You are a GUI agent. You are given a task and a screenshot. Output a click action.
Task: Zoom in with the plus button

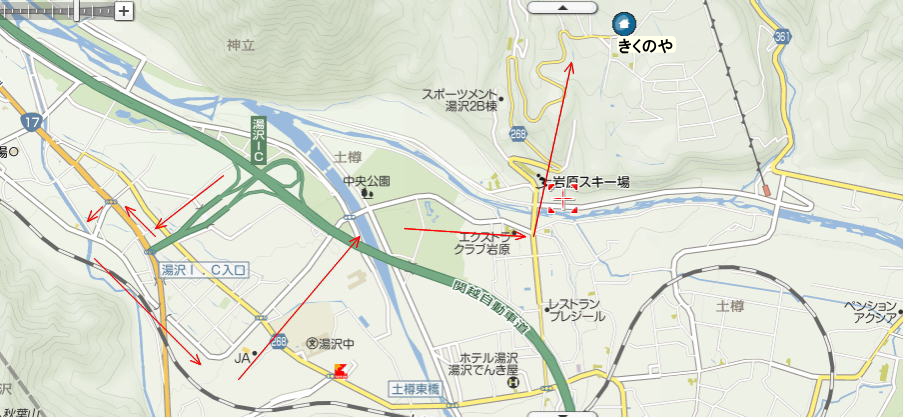[123, 11]
